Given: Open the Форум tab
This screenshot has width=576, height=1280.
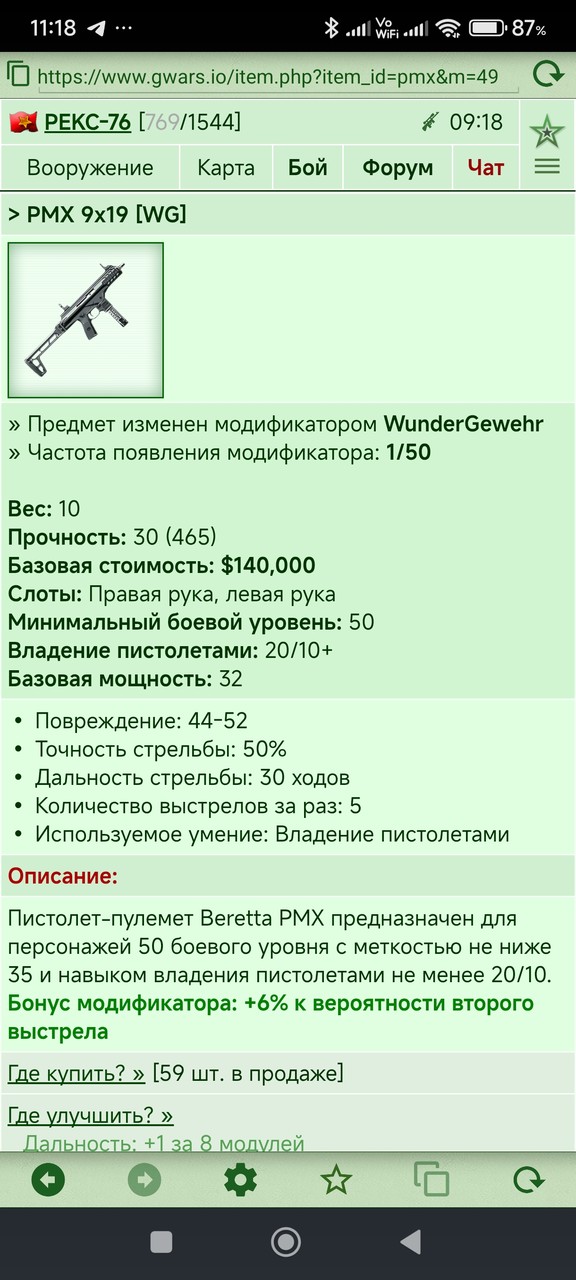Looking at the screenshot, I should 398,168.
